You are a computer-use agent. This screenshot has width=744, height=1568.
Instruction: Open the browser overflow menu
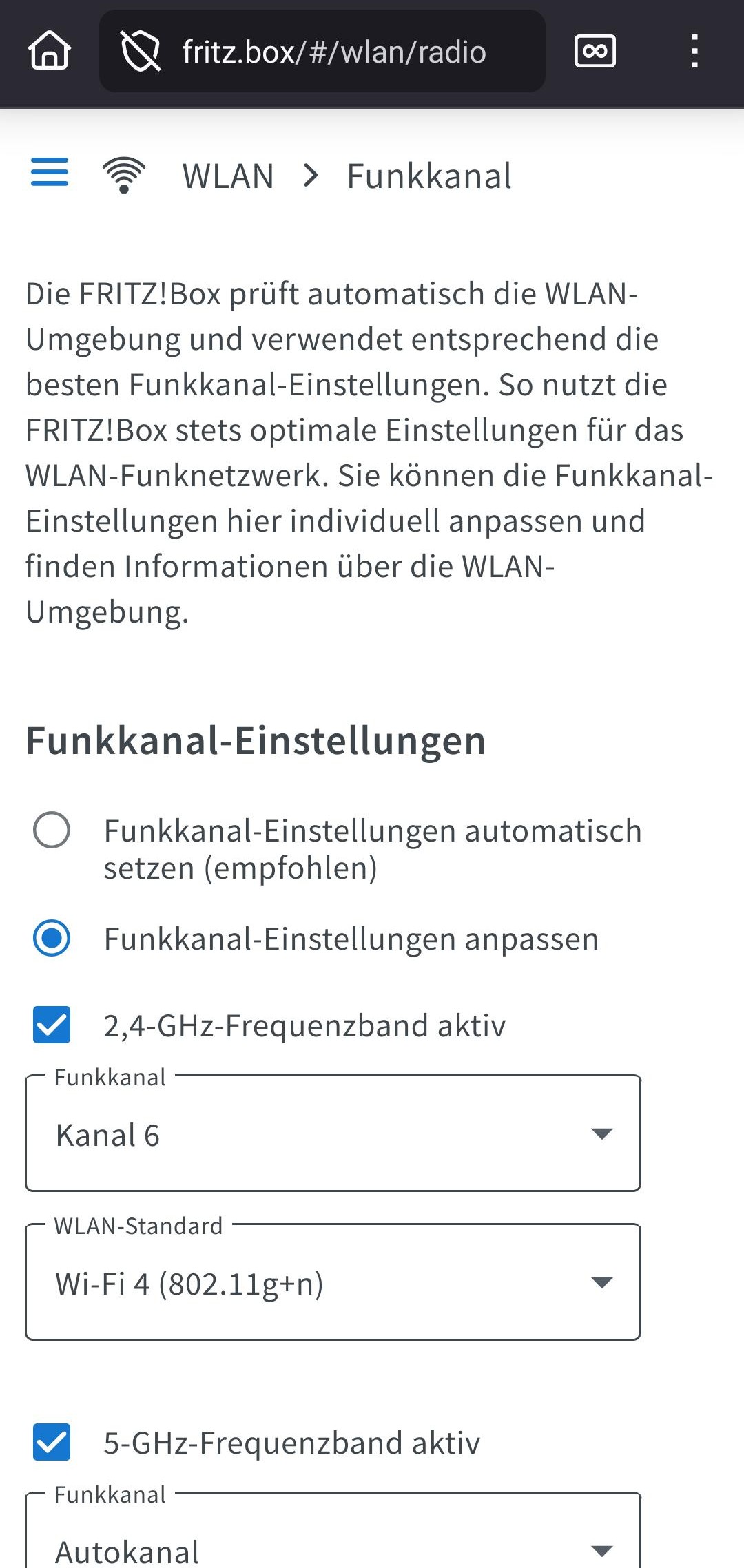pos(694,52)
